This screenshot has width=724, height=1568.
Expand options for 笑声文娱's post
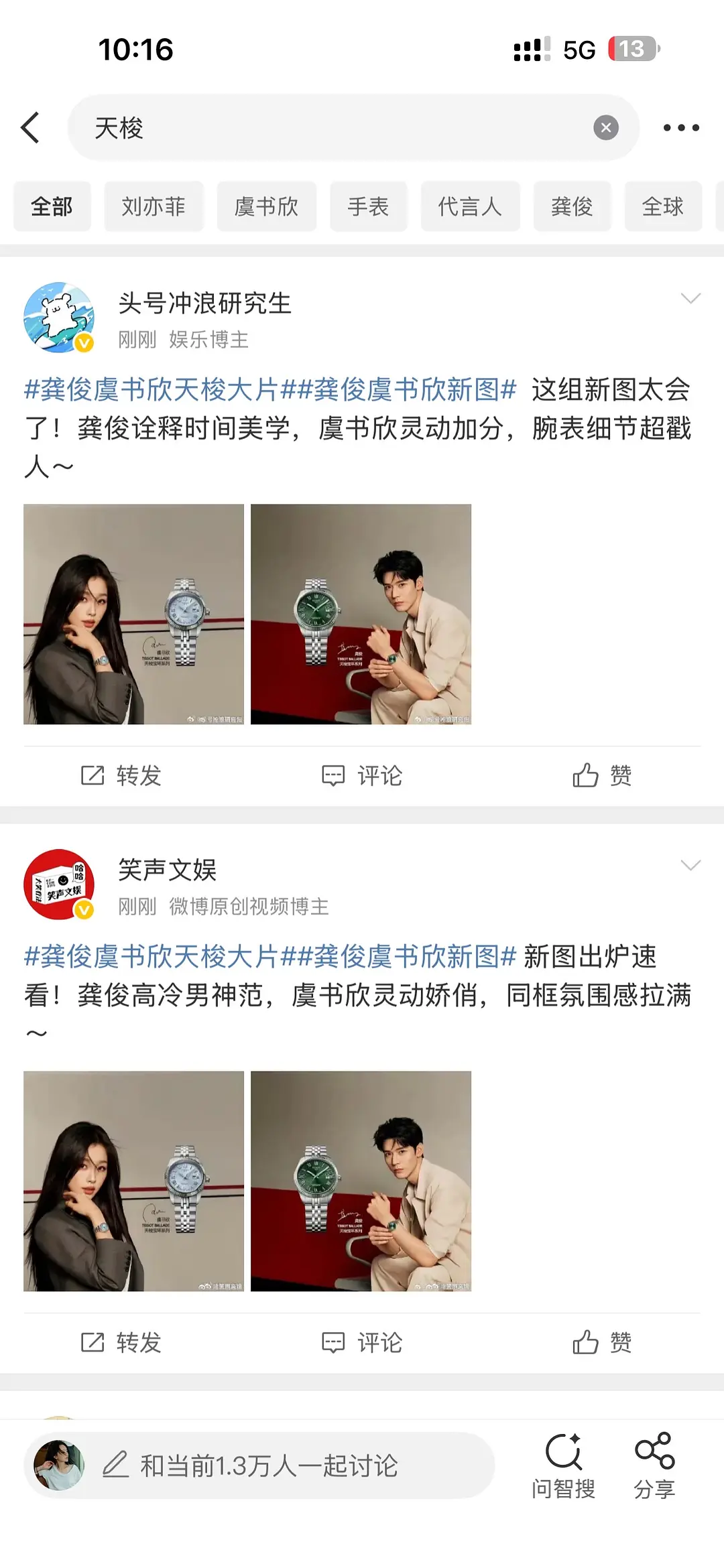(690, 865)
